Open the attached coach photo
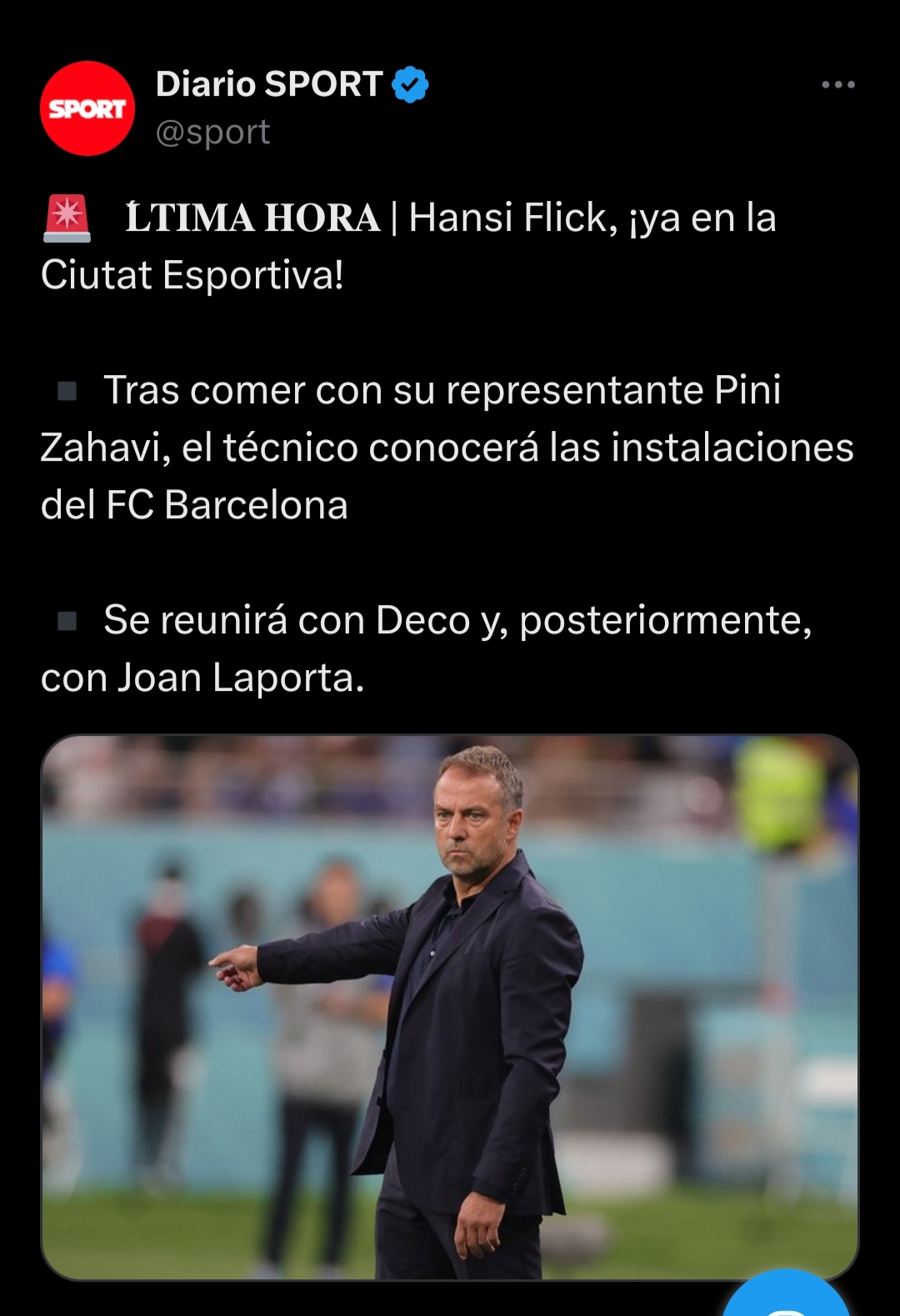 pyautogui.click(x=450, y=1006)
